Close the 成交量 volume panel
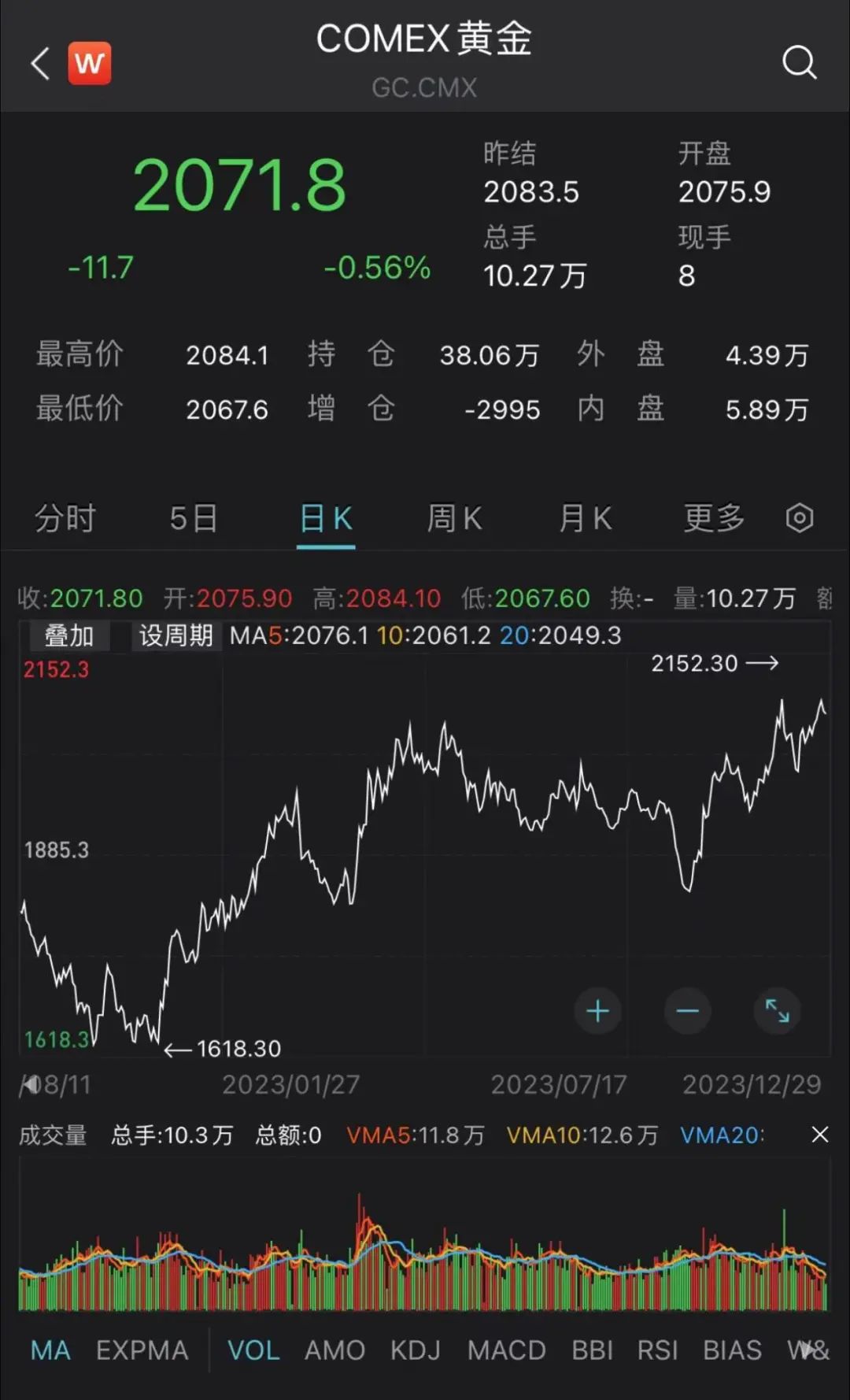This screenshot has width=850, height=1400. 820,1134
